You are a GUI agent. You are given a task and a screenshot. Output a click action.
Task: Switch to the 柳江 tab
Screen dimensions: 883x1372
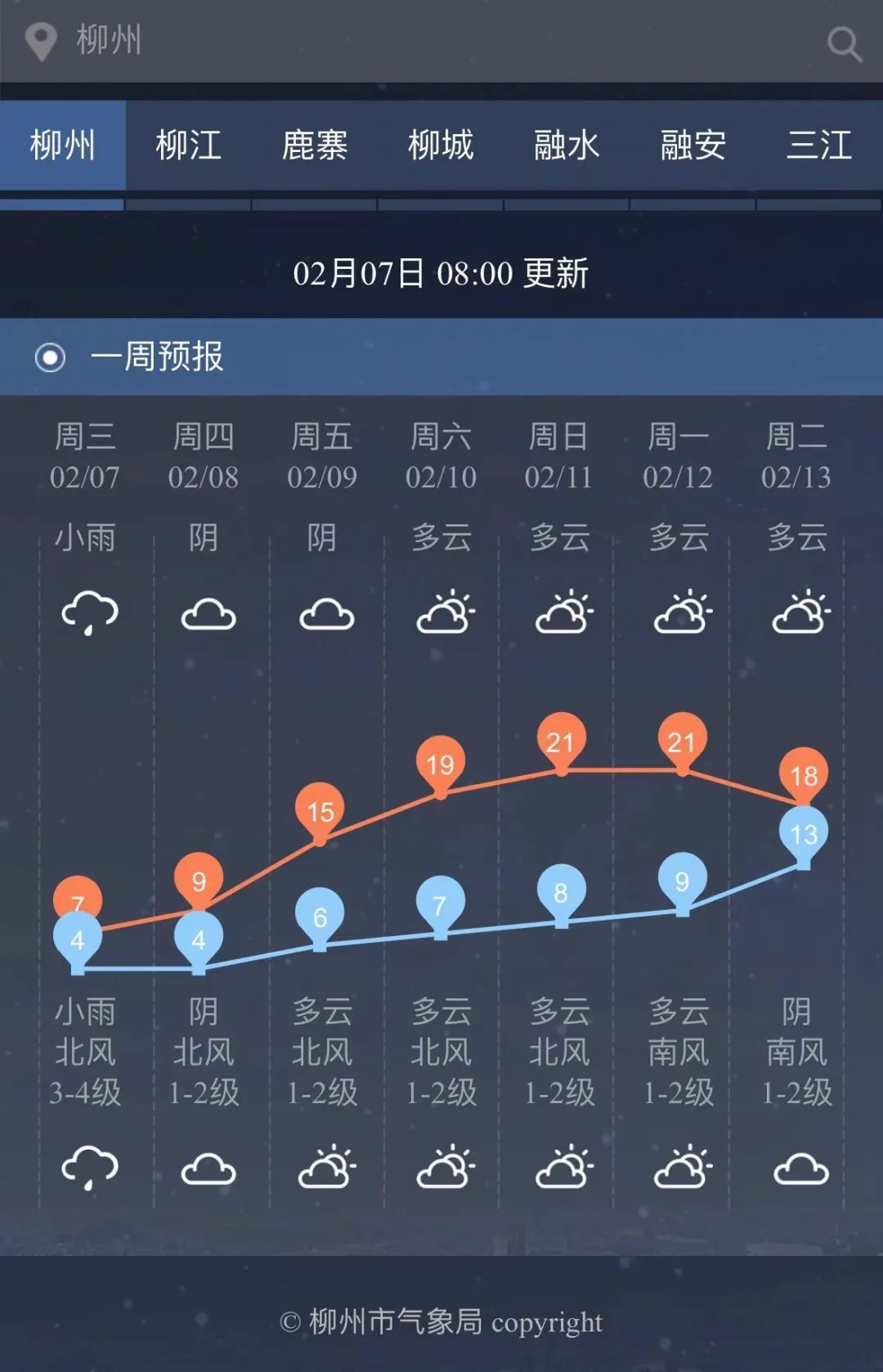tap(189, 146)
